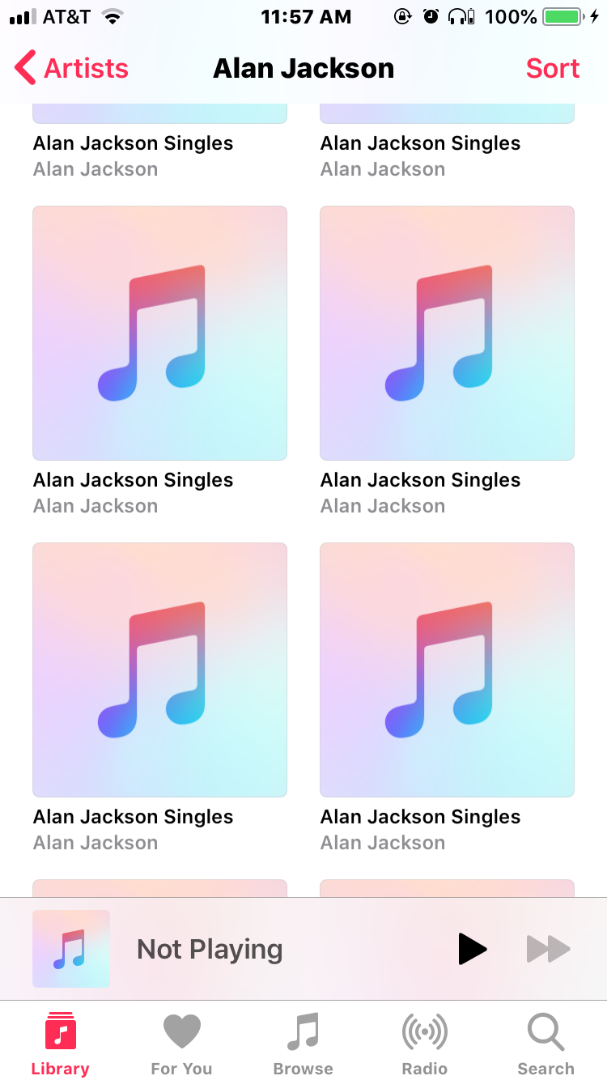The image size is (607, 1080).
Task: Switch to the Library tab
Action: tap(60, 1042)
